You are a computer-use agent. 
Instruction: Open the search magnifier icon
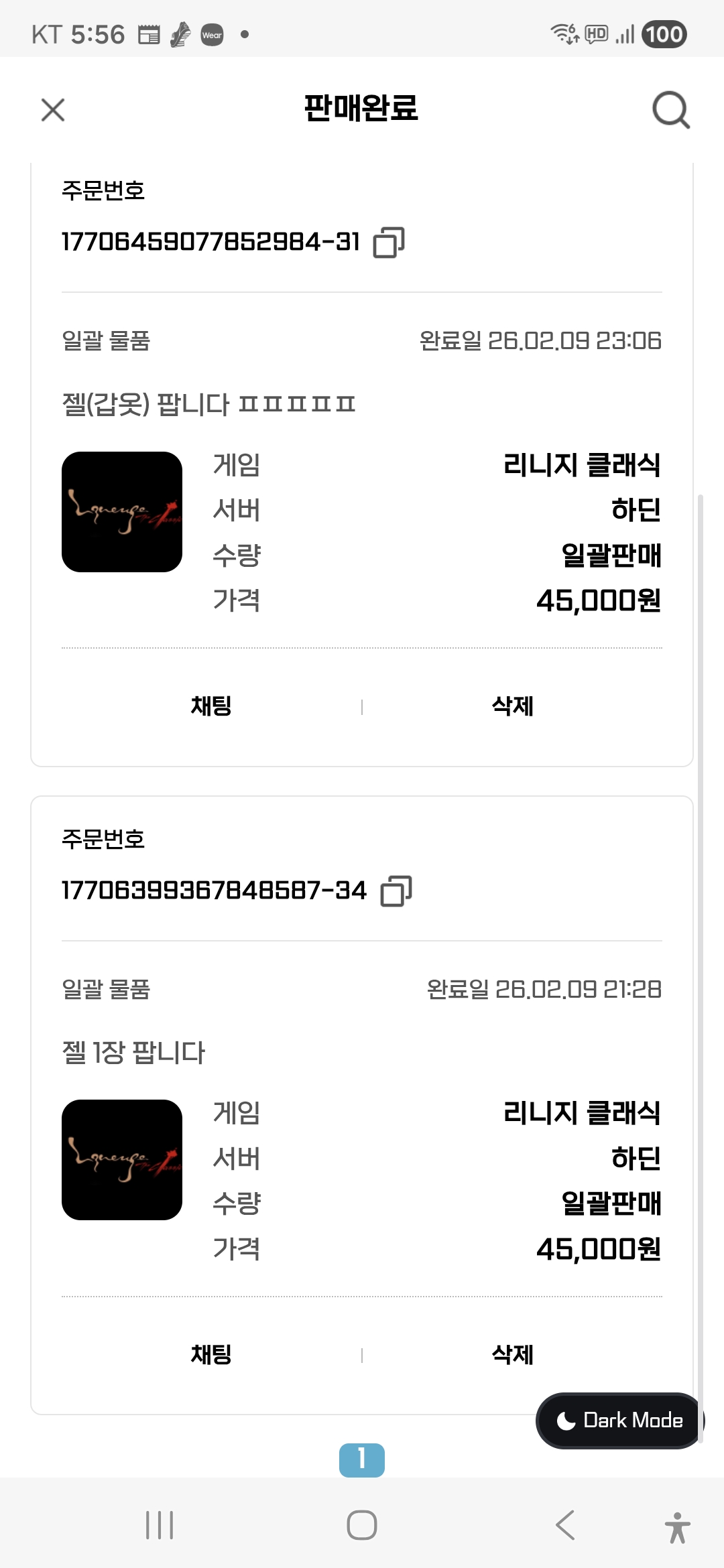click(671, 110)
